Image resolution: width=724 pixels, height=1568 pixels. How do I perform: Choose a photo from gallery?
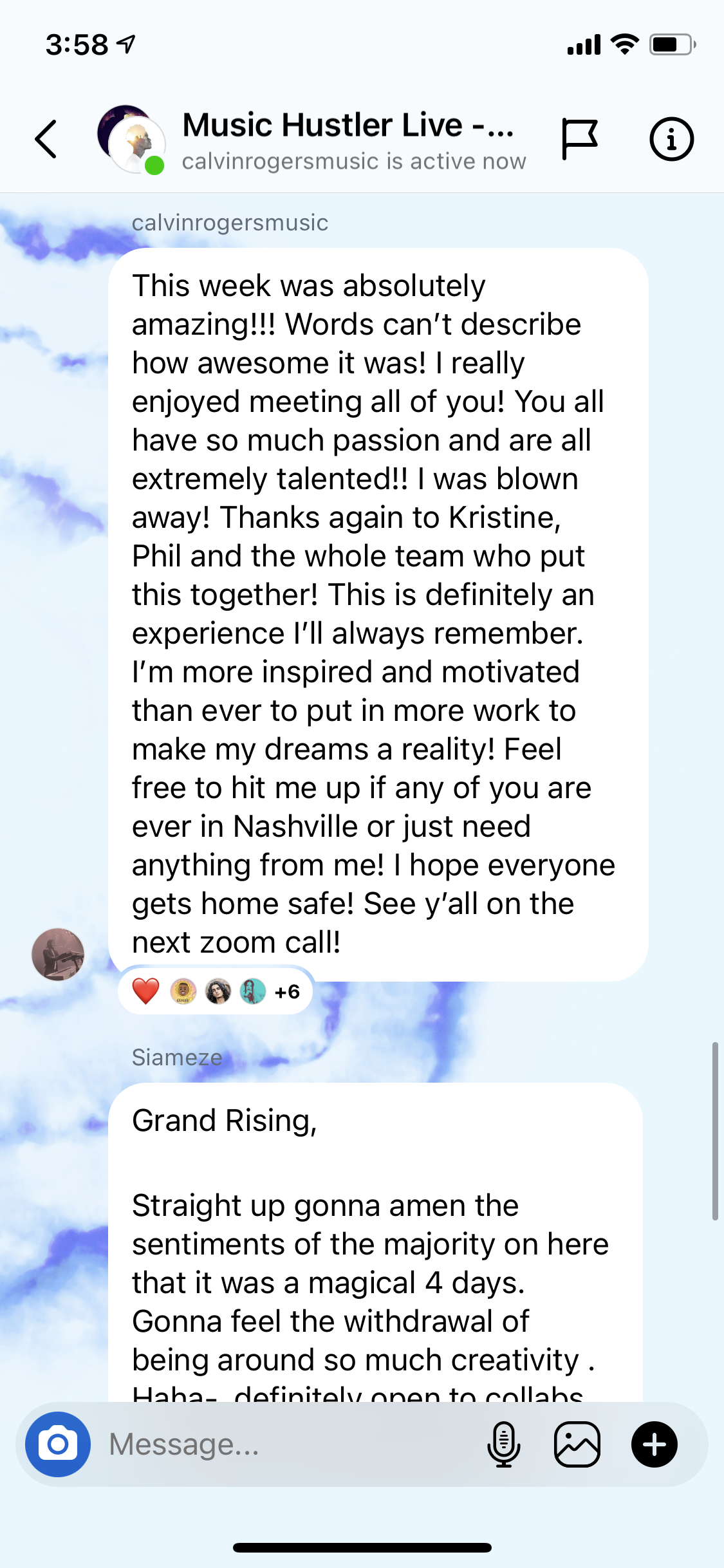click(577, 1444)
